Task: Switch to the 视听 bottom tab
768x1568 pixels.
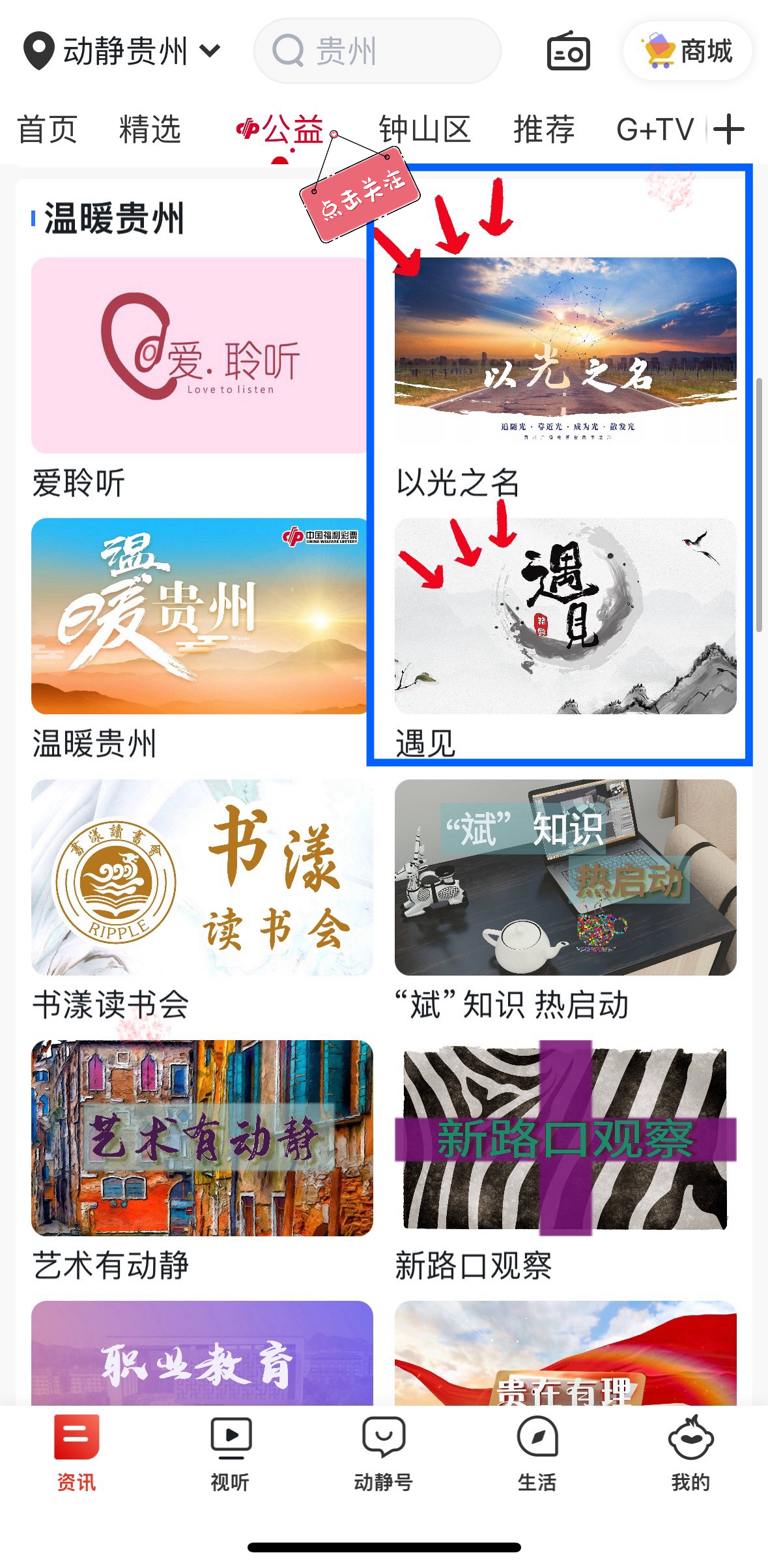Action: (x=230, y=1453)
